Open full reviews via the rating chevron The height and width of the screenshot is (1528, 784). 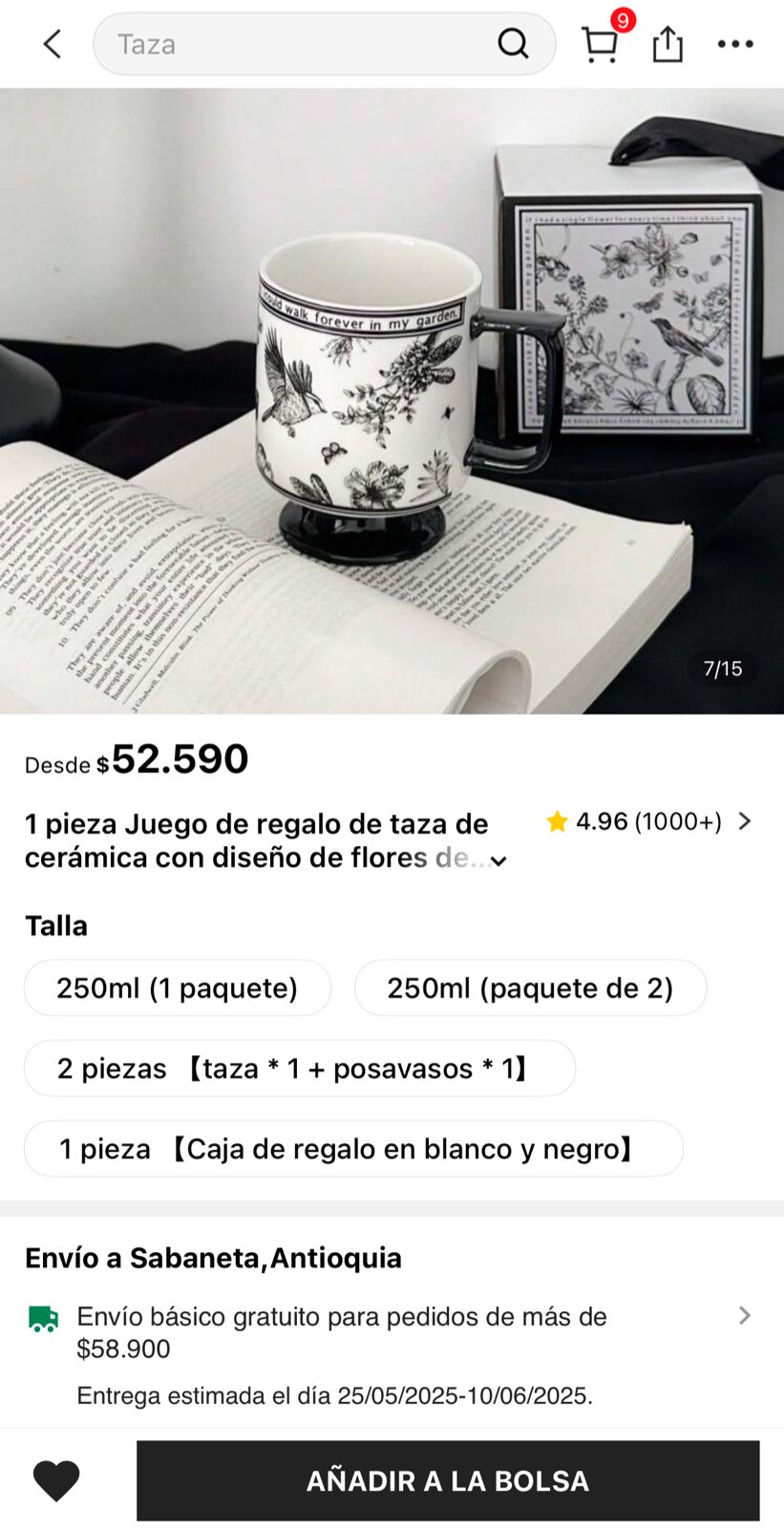click(x=746, y=821)
